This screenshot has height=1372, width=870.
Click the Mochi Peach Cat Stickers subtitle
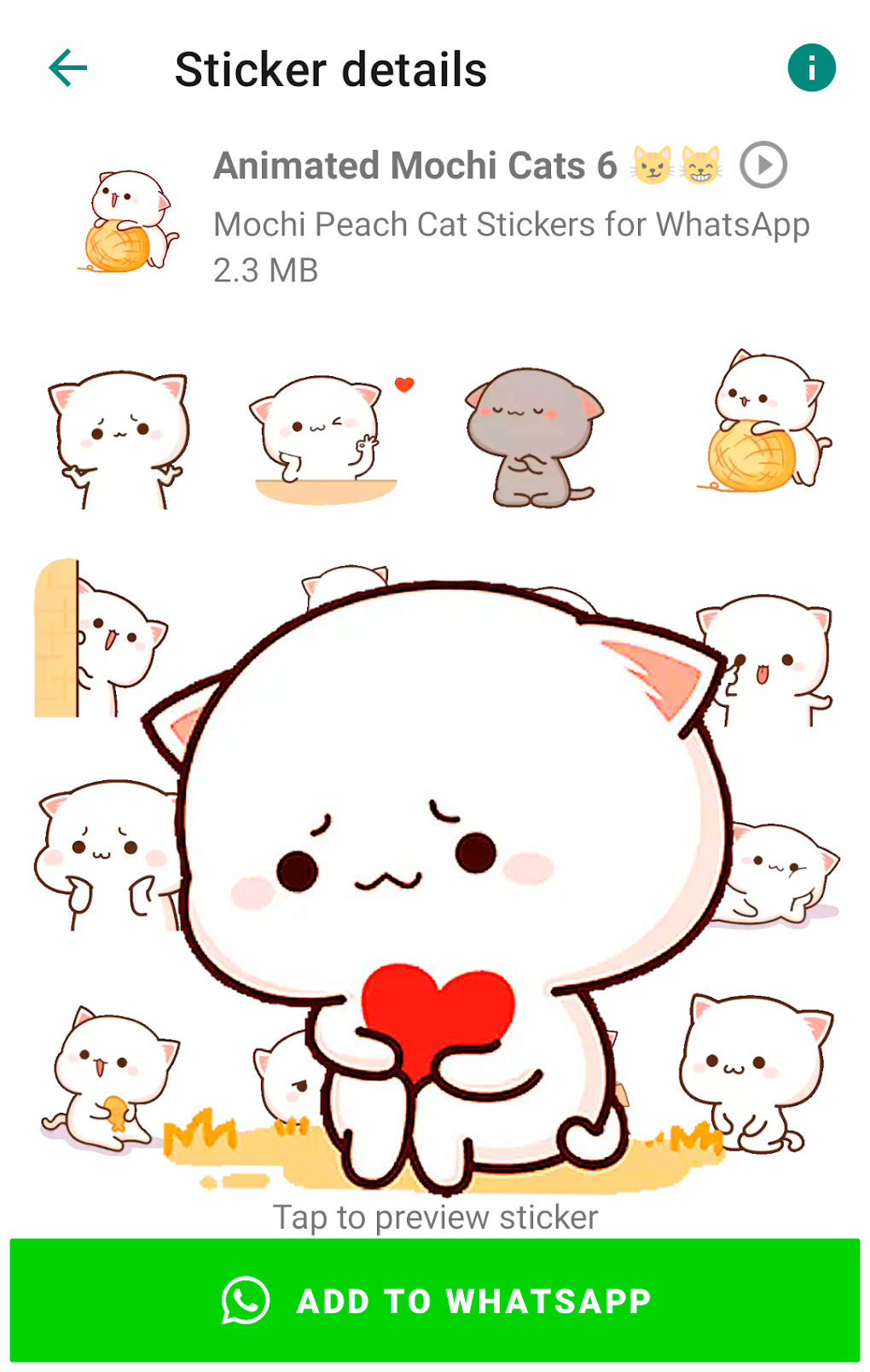tap(512, 224)
